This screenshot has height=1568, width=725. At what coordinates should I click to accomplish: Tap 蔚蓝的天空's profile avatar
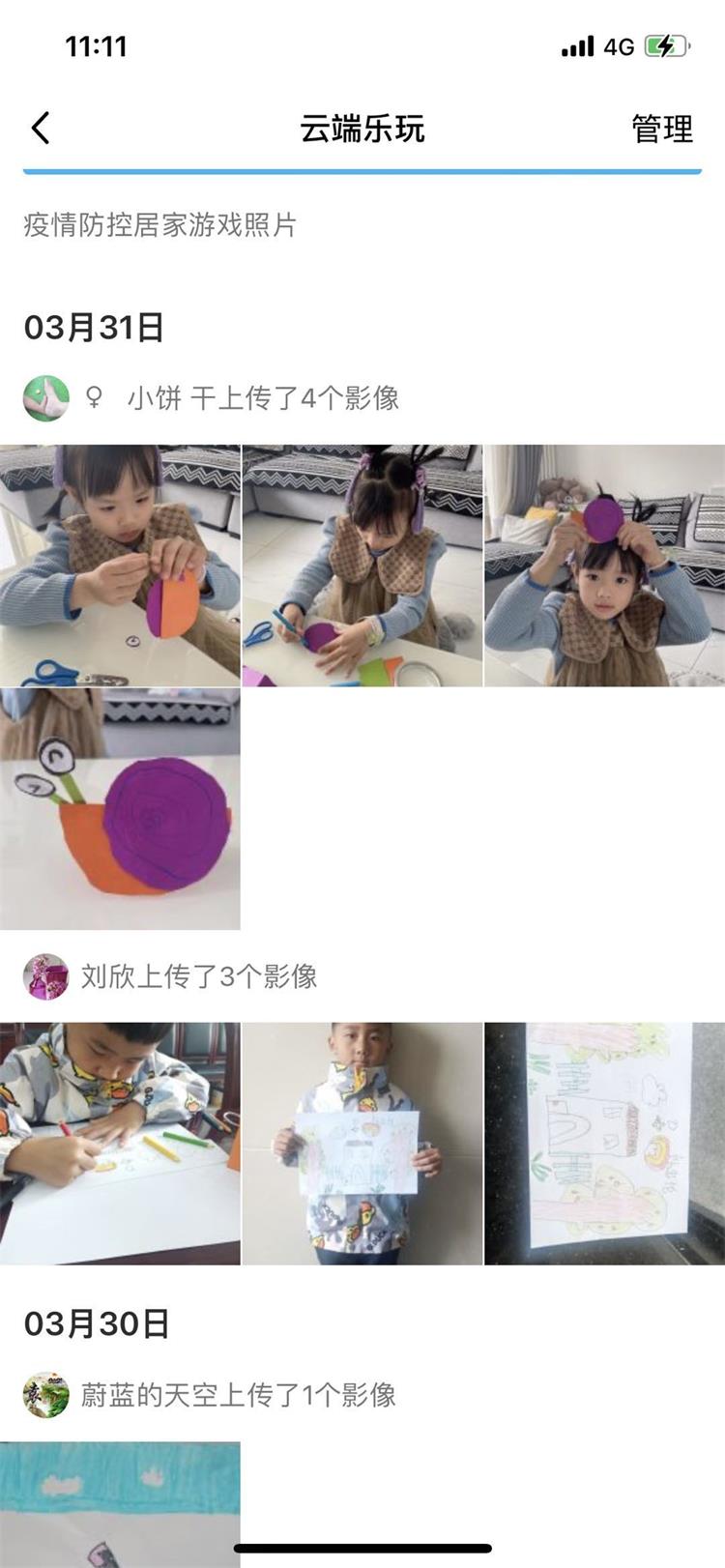coord(46,1395)
